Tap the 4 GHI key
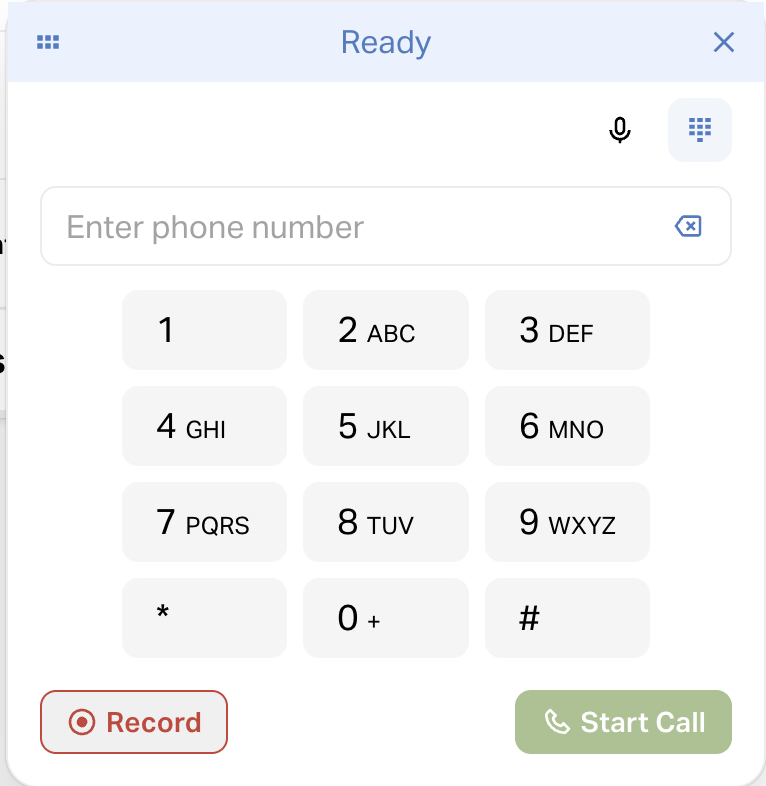This screenshot has height=786, width=766. pyautogui.click(x=204, y=427)
